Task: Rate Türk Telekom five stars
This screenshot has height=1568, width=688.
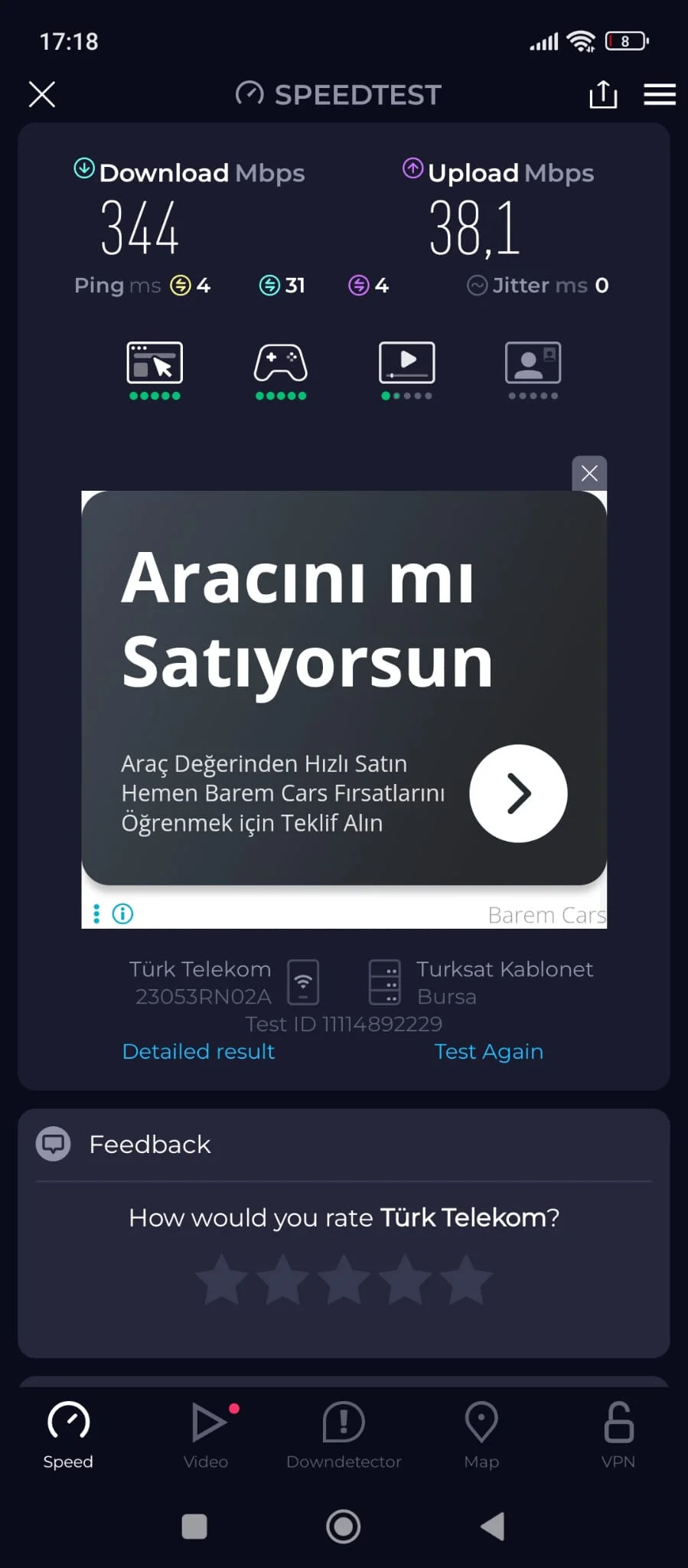Action: 466,1280
